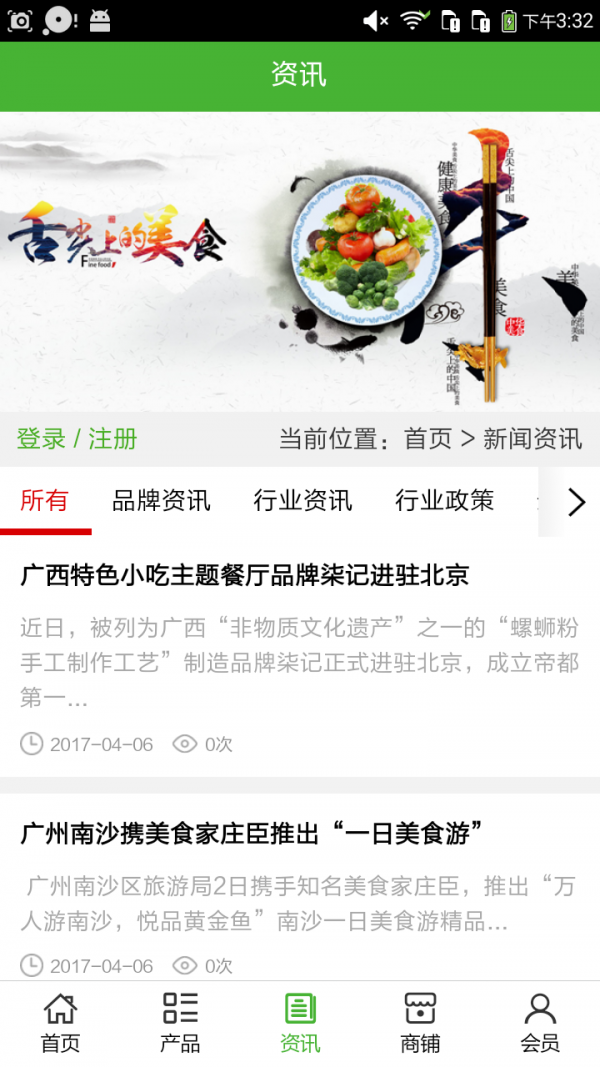
Task: Open the 登录 / 注册 link
Action: click(x=77, y=439)
